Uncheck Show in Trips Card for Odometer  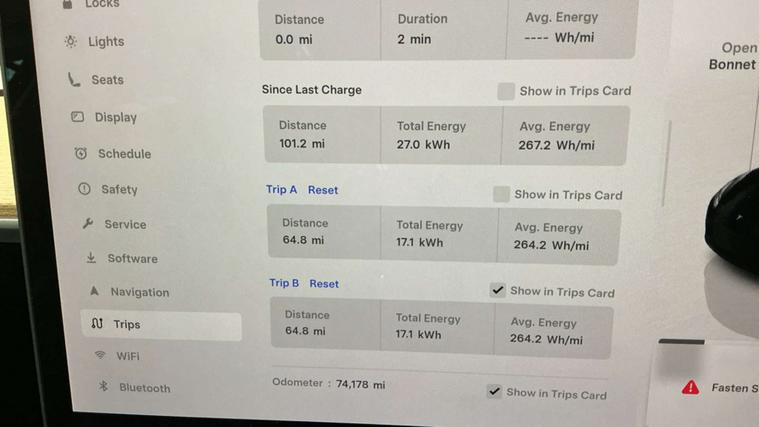pos(494,392)
